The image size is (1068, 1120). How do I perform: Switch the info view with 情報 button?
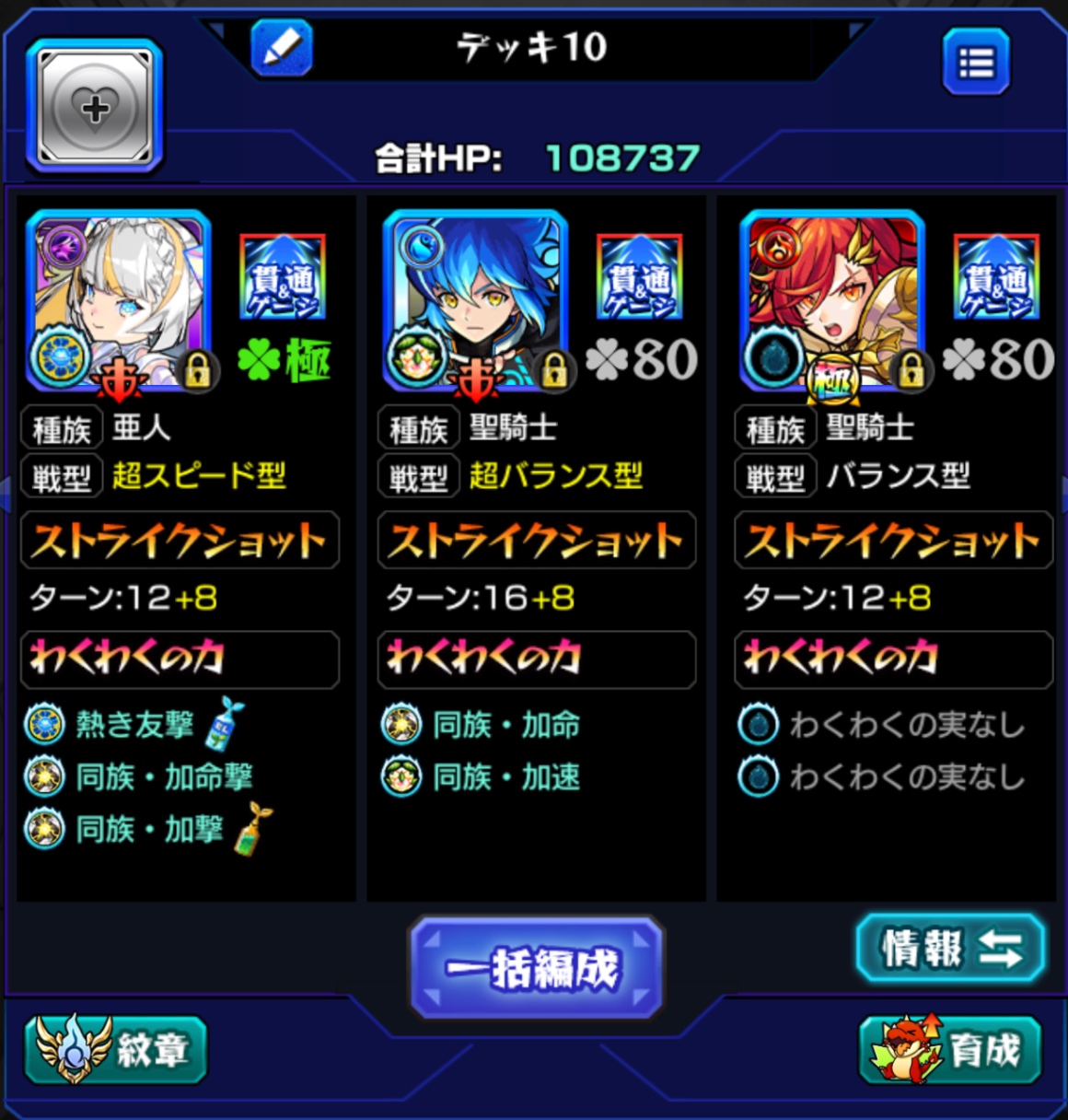[x=950, y=948]
